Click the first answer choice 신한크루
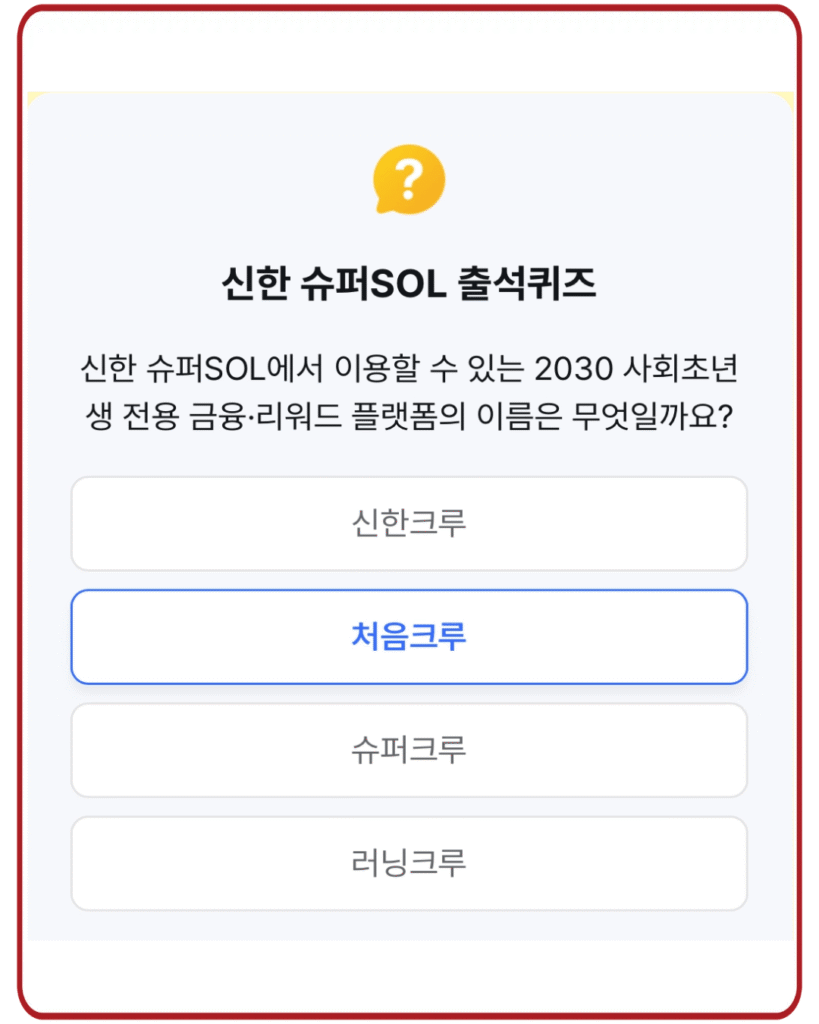 point(409,524)
